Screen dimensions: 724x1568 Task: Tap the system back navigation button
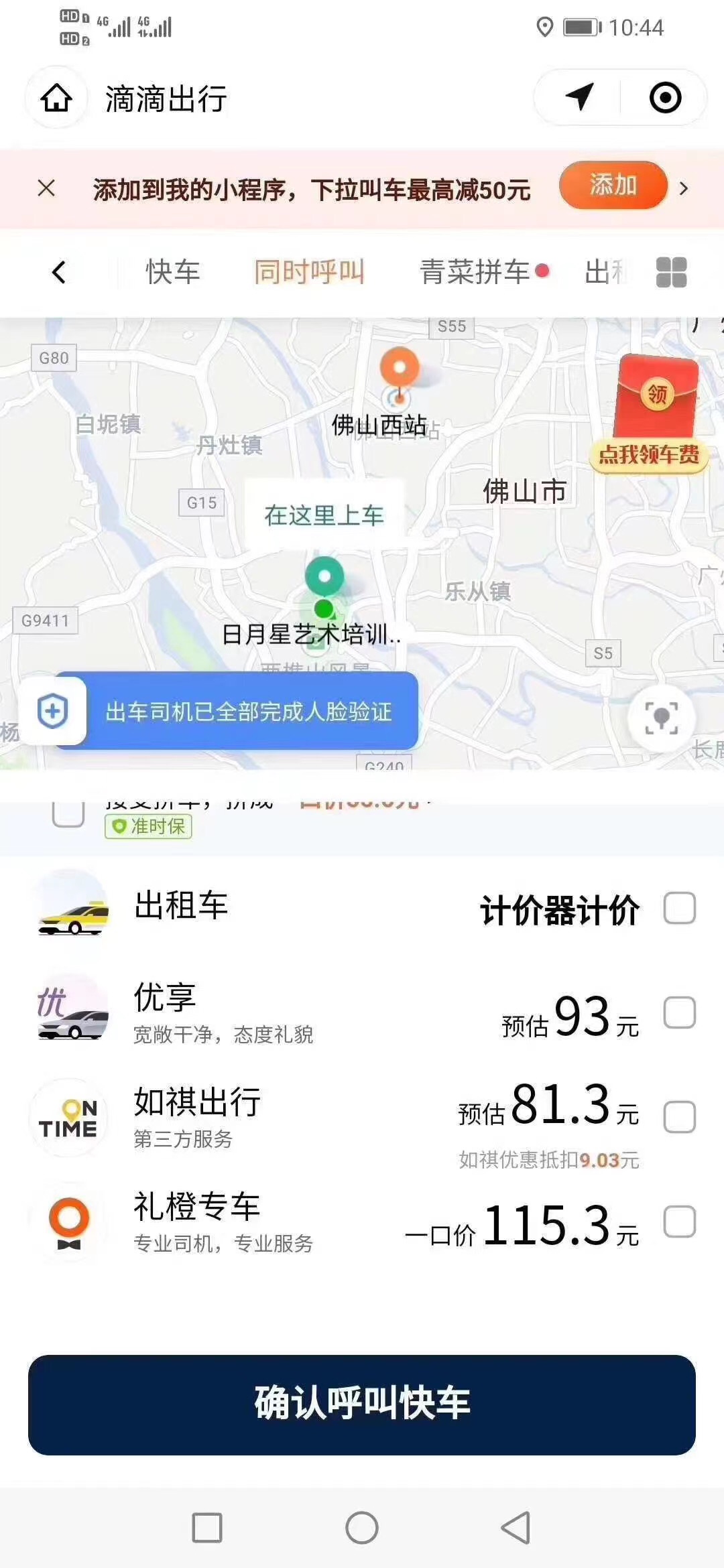point(516,1528)
